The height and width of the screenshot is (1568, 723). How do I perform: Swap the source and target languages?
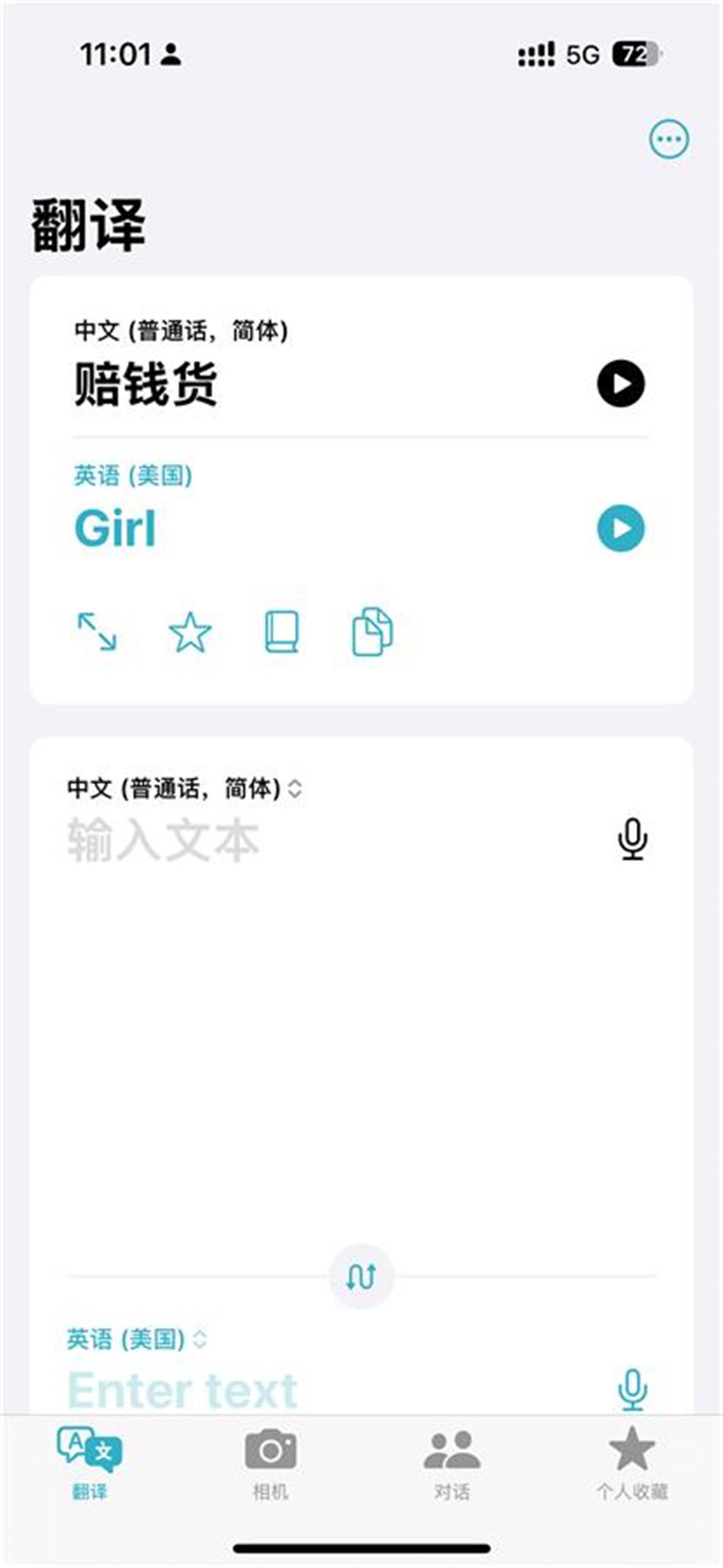pos(361,1276)
